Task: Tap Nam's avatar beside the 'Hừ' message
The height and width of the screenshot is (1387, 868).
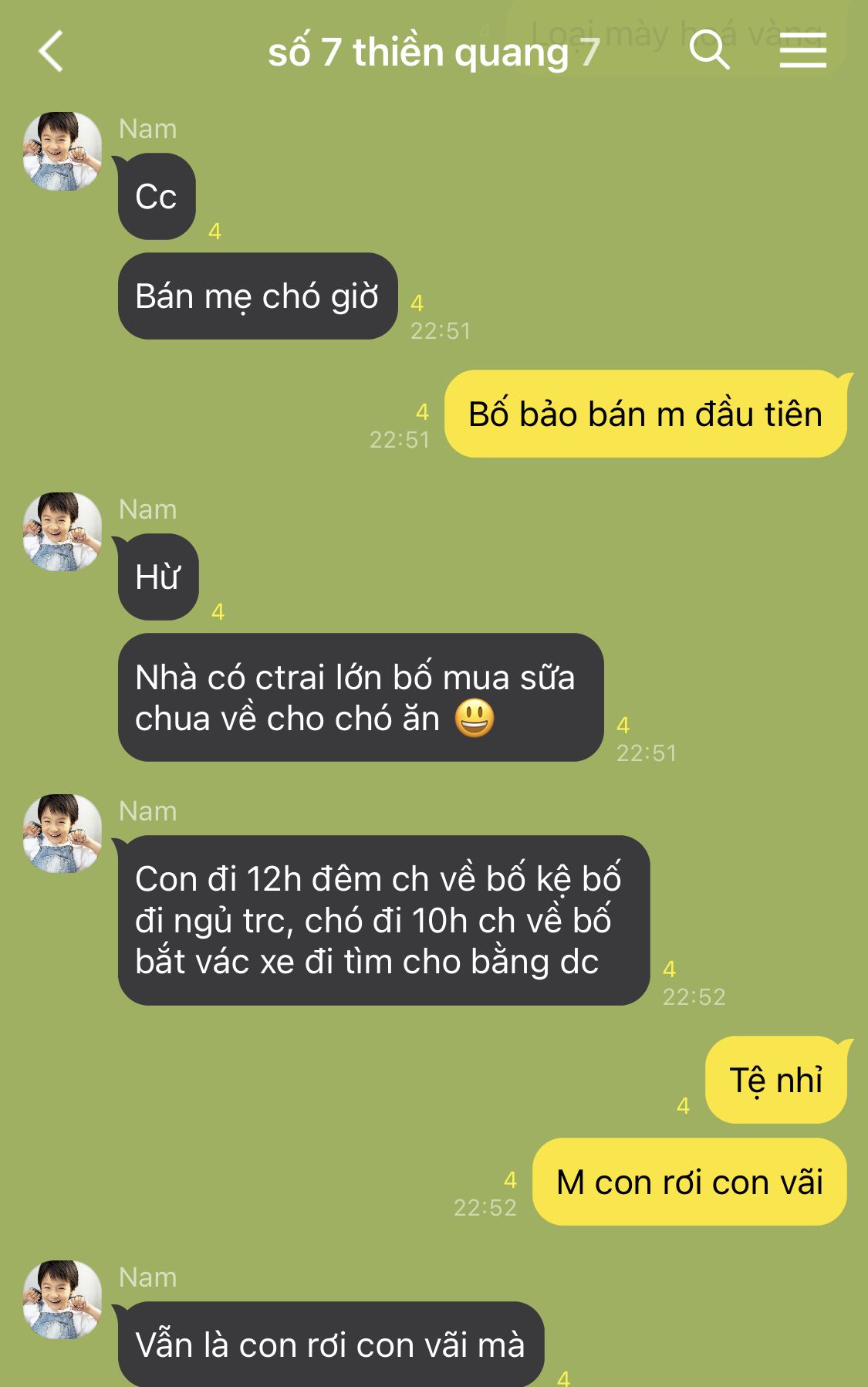Action: tap(62, 532)
